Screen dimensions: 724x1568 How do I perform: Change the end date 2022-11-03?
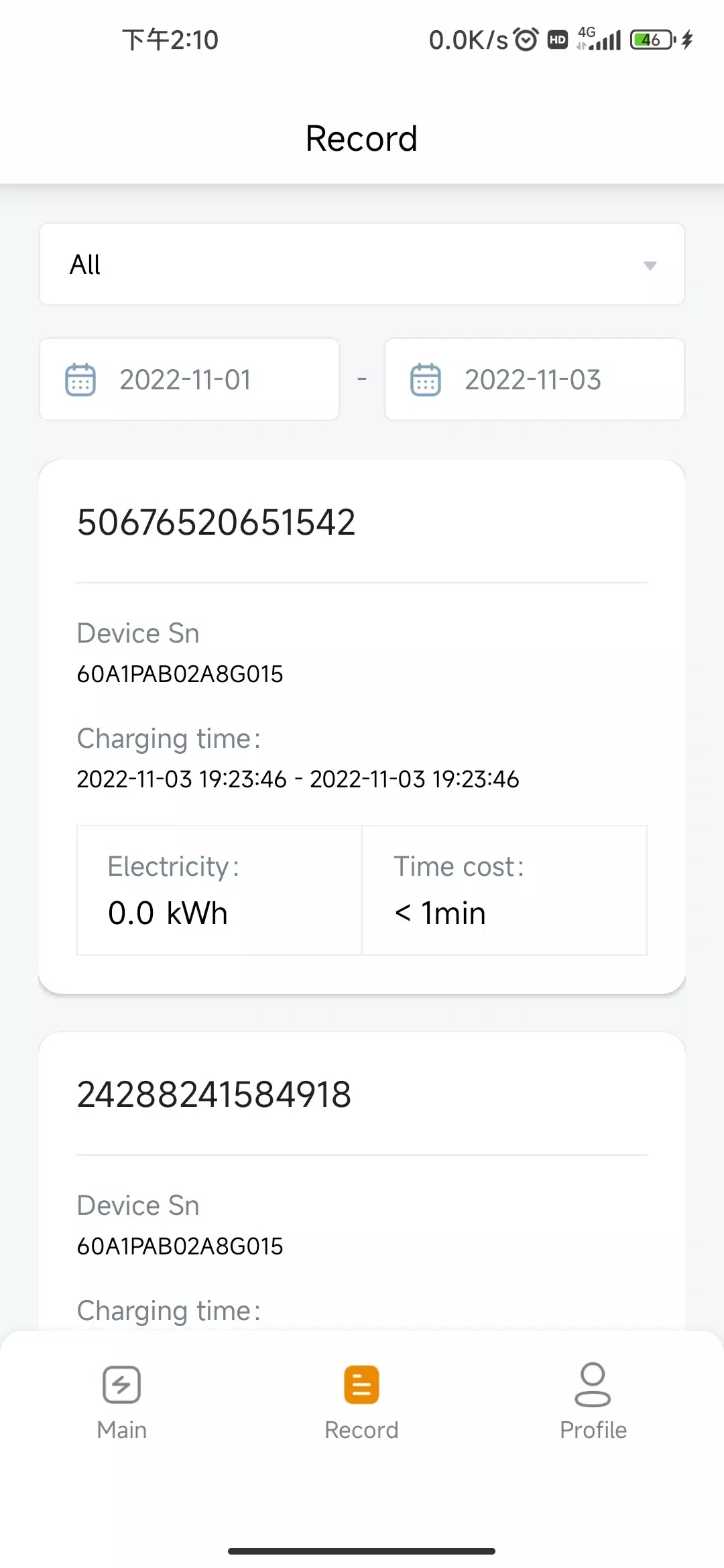(x=534, y=379)
